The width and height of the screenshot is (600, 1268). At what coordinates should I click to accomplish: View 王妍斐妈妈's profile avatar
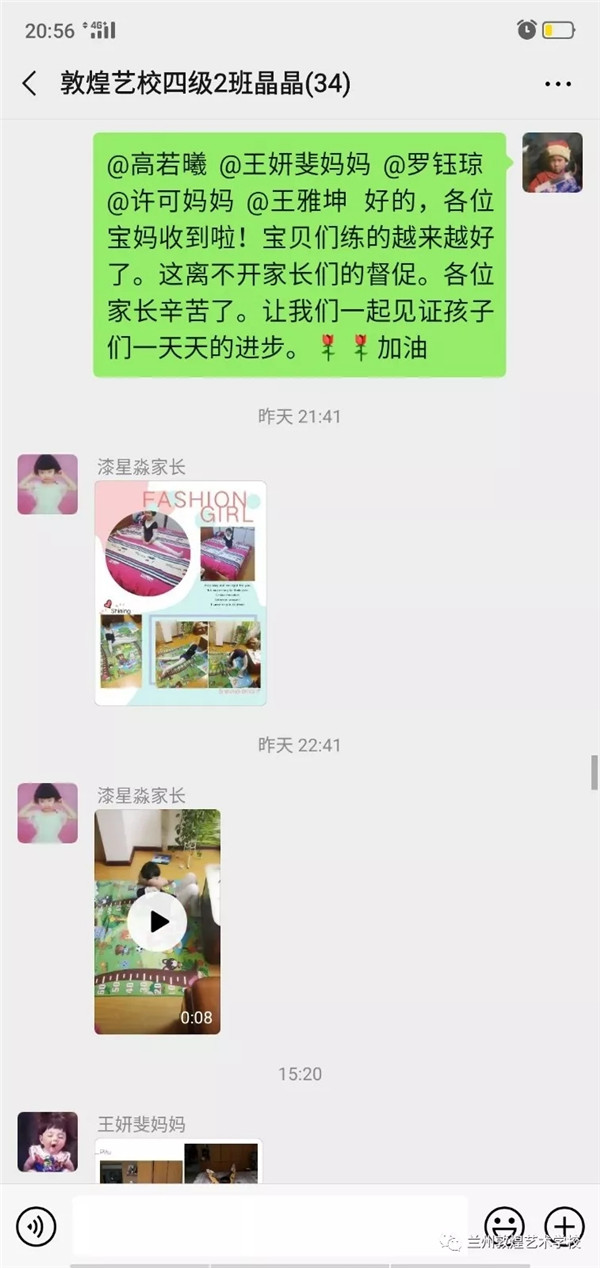(47, 1141)
